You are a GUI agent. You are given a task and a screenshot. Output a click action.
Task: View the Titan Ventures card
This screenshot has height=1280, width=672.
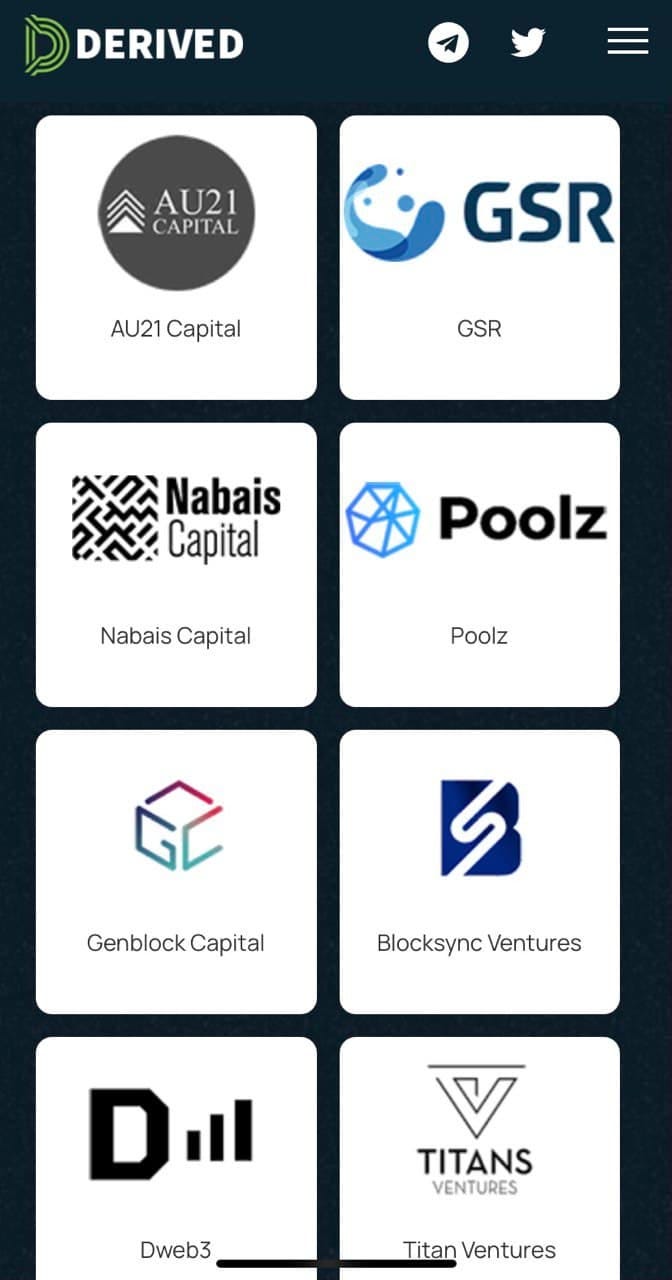click(x=479, y=1150)
